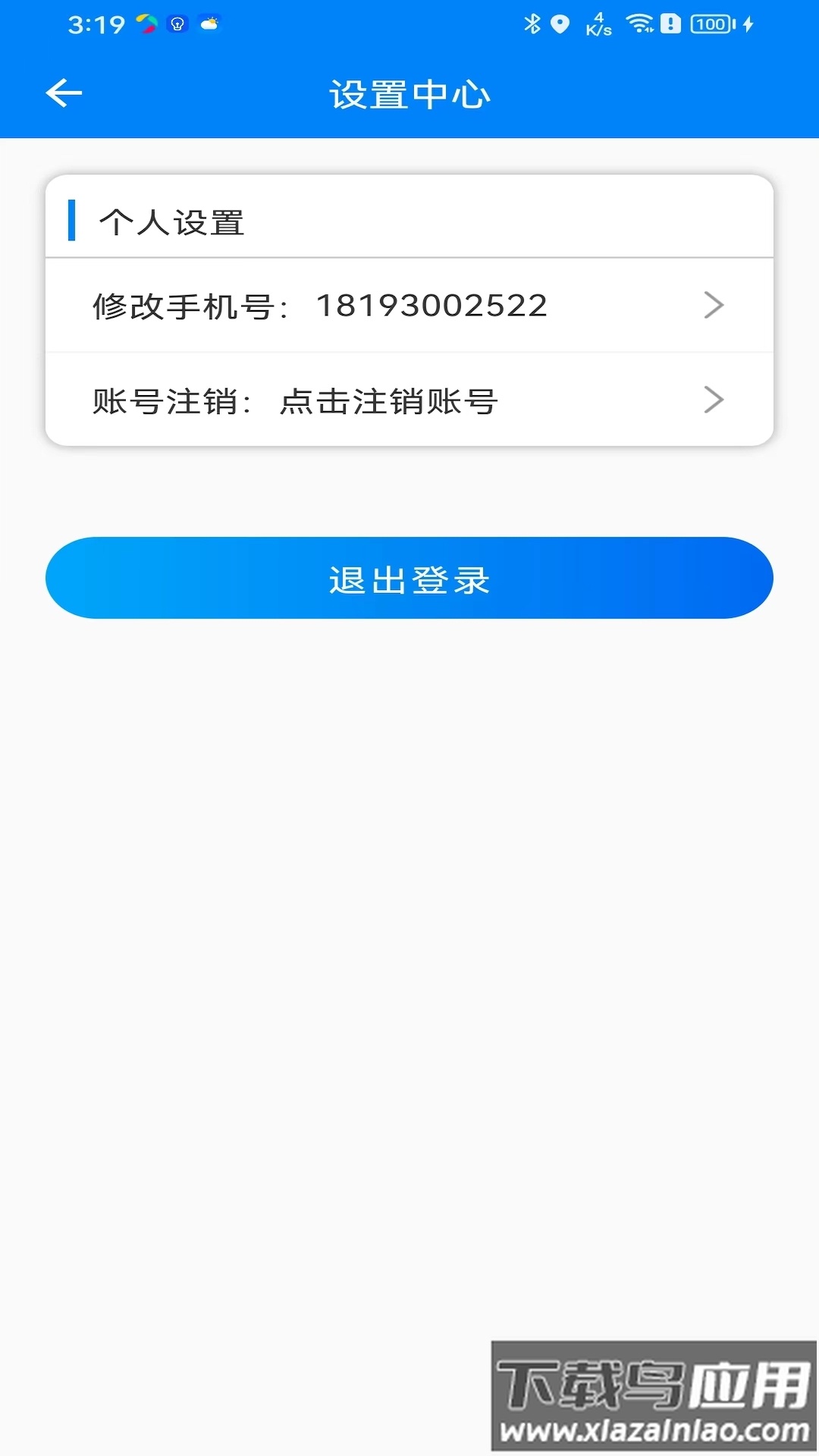Tap the Wi-Fi signal icon
The image size is (819, 1456).
click(x=639, y=24)
